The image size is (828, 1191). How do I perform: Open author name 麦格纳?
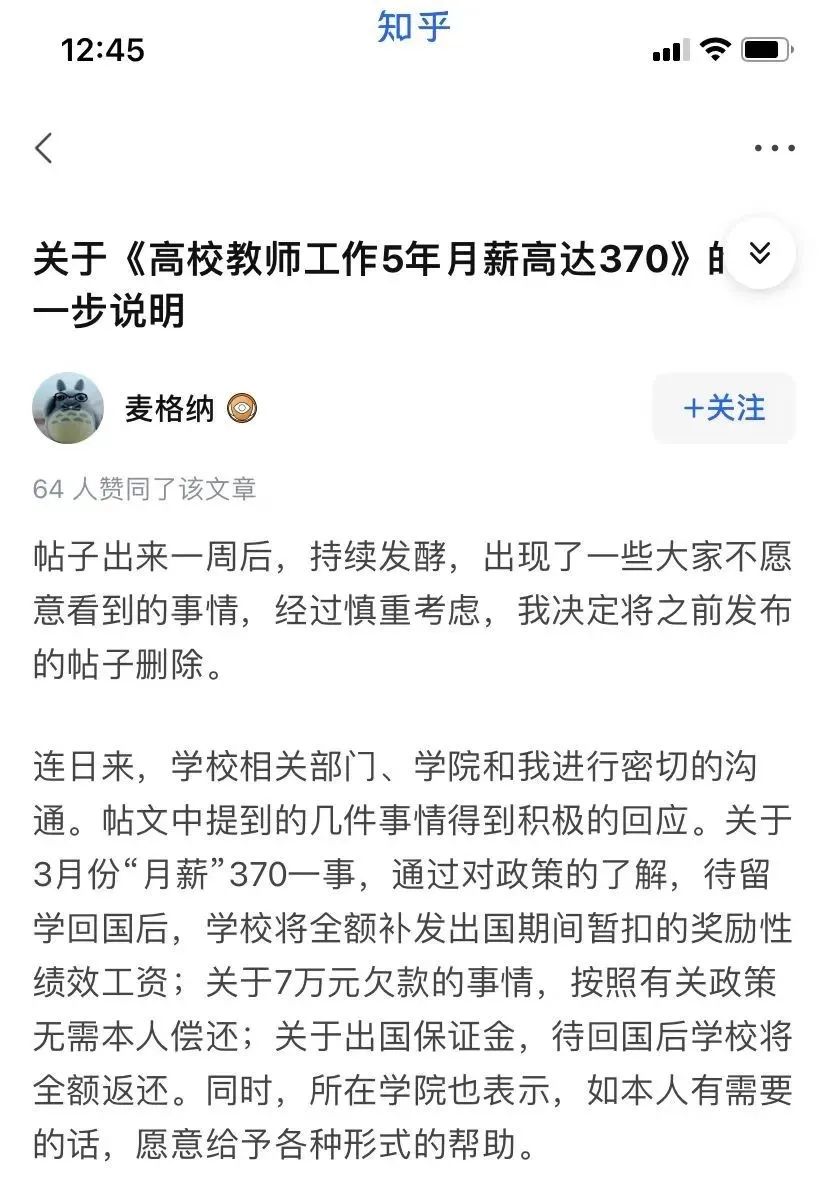pos(170,408)
